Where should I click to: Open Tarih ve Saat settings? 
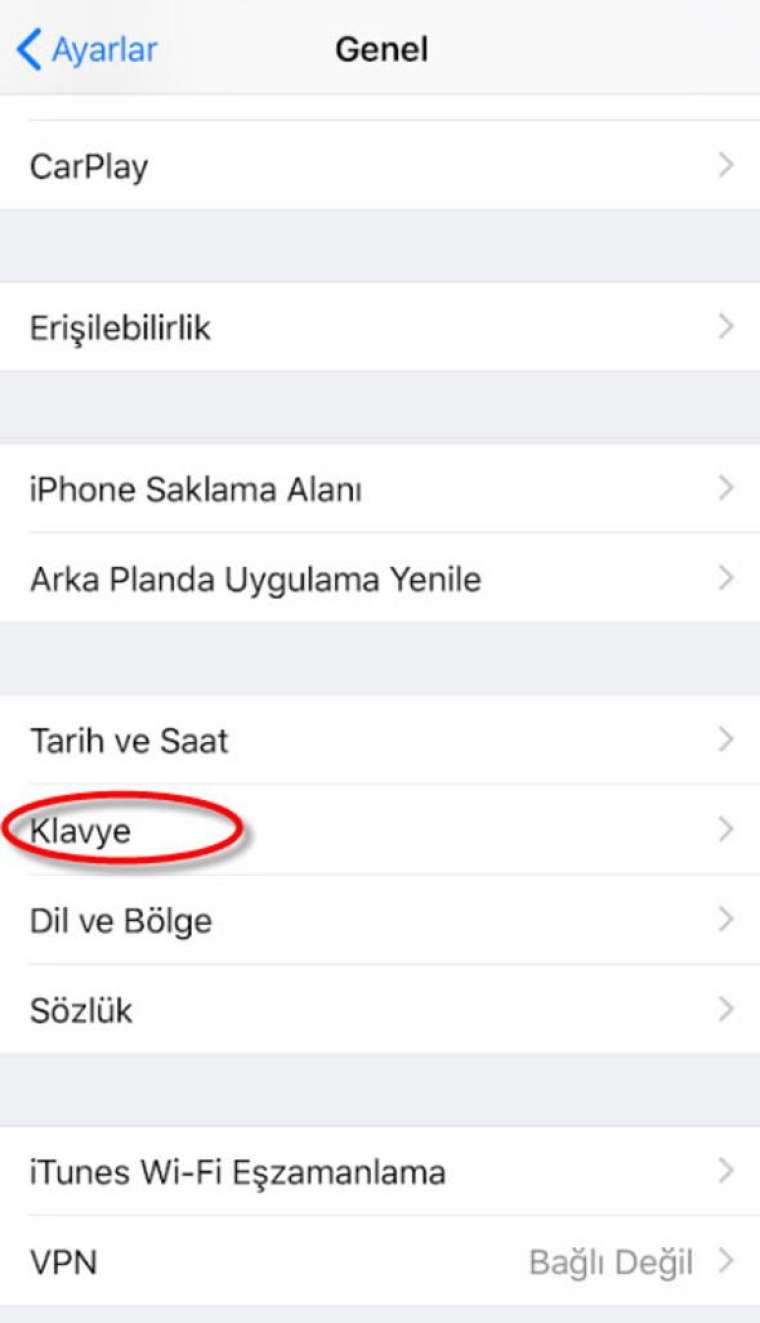380,740
